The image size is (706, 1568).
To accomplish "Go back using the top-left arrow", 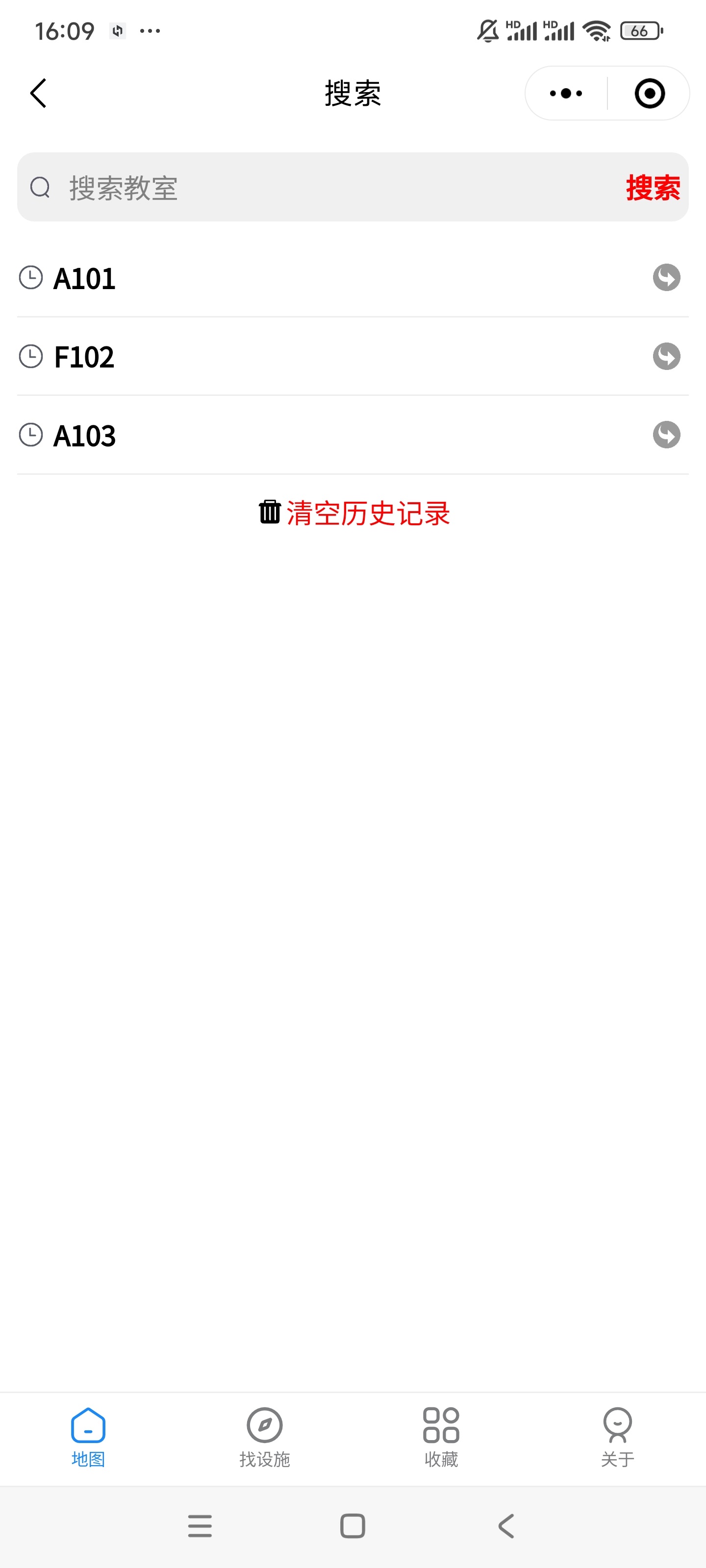I will pos(38,94).
